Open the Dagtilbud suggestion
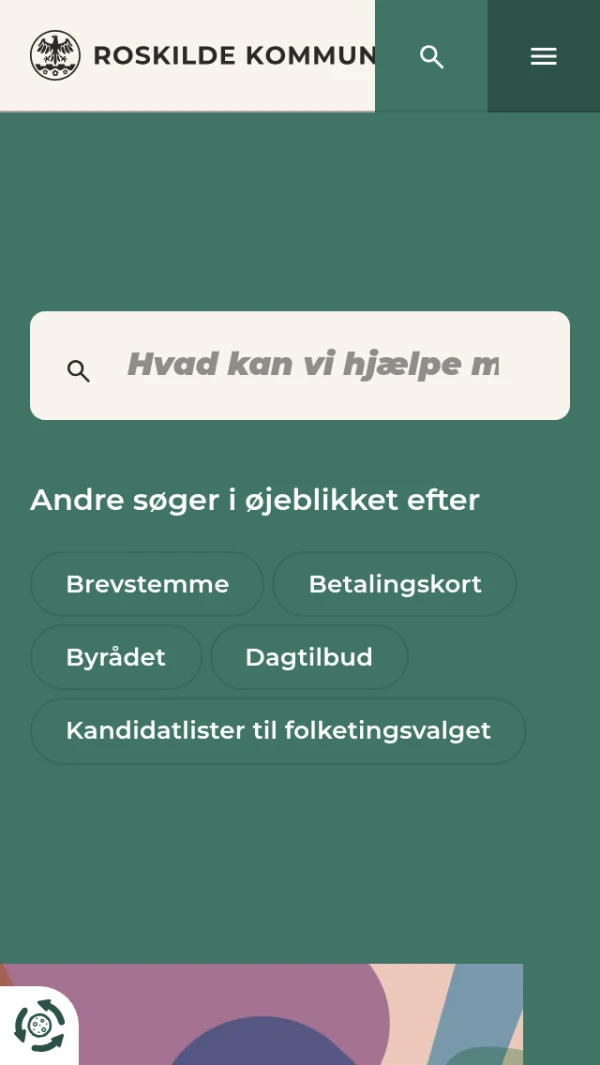This screenshot has width=600, height=1065. point(309,657)
